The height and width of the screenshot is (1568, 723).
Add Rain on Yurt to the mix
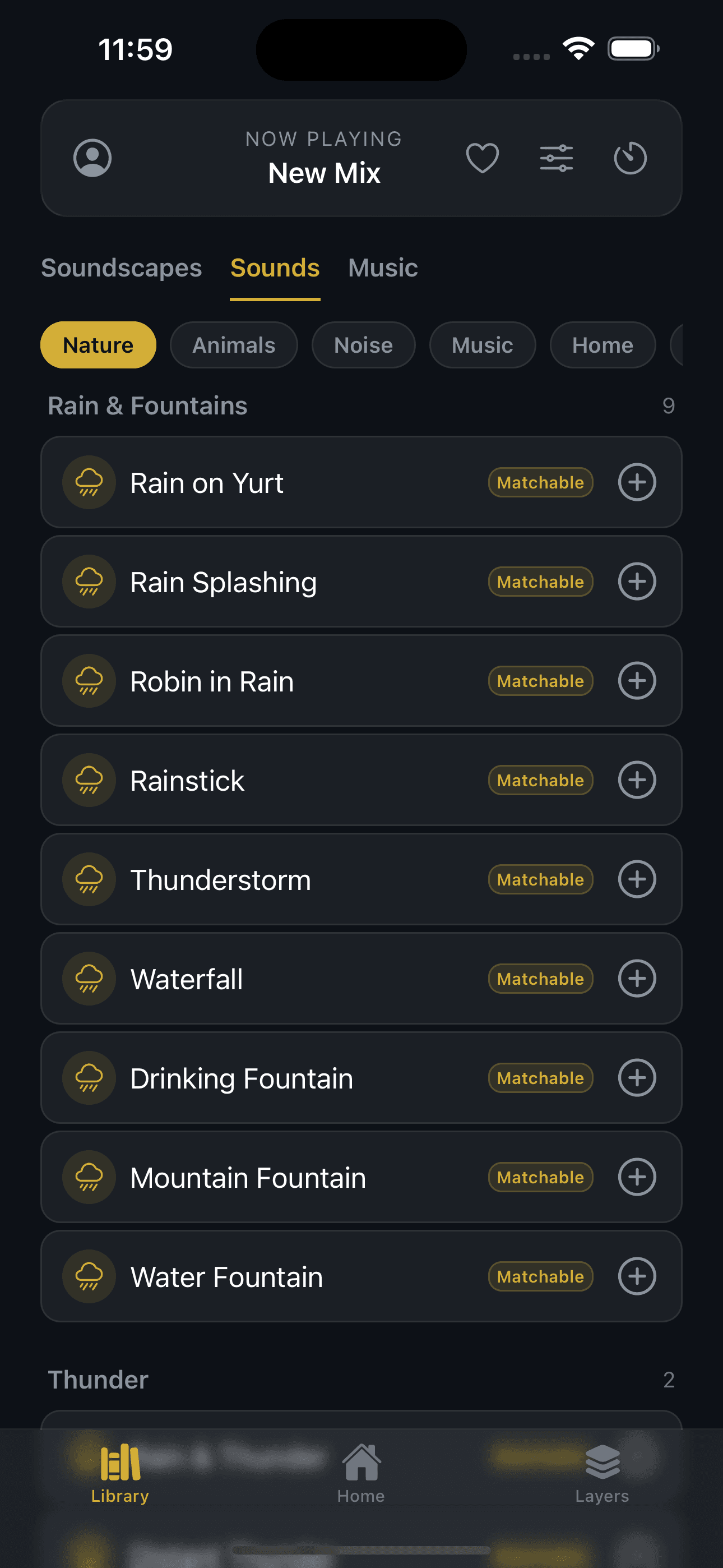(x=637, y=482)
